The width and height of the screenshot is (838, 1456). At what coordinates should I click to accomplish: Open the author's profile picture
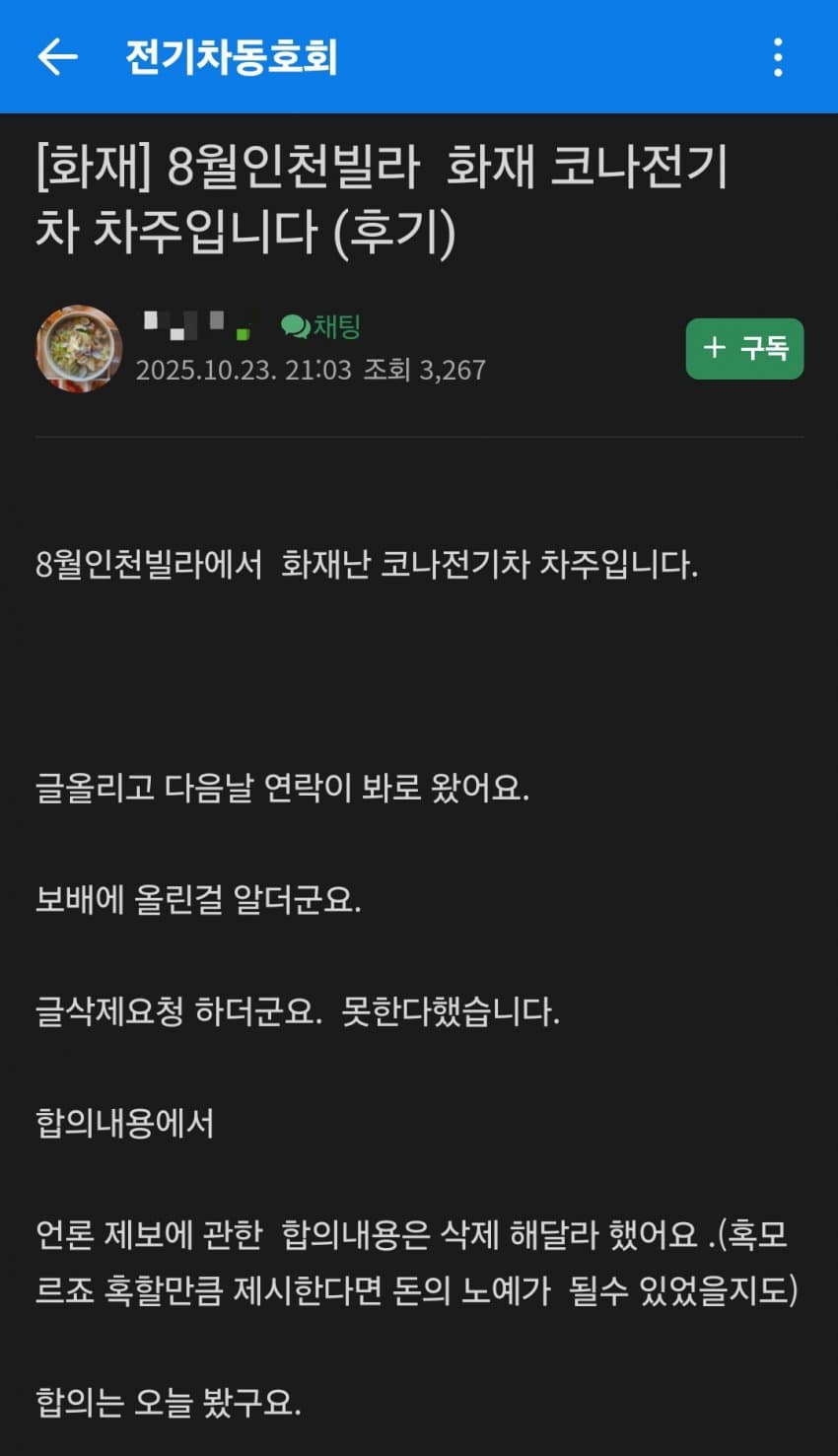(79, 348)
